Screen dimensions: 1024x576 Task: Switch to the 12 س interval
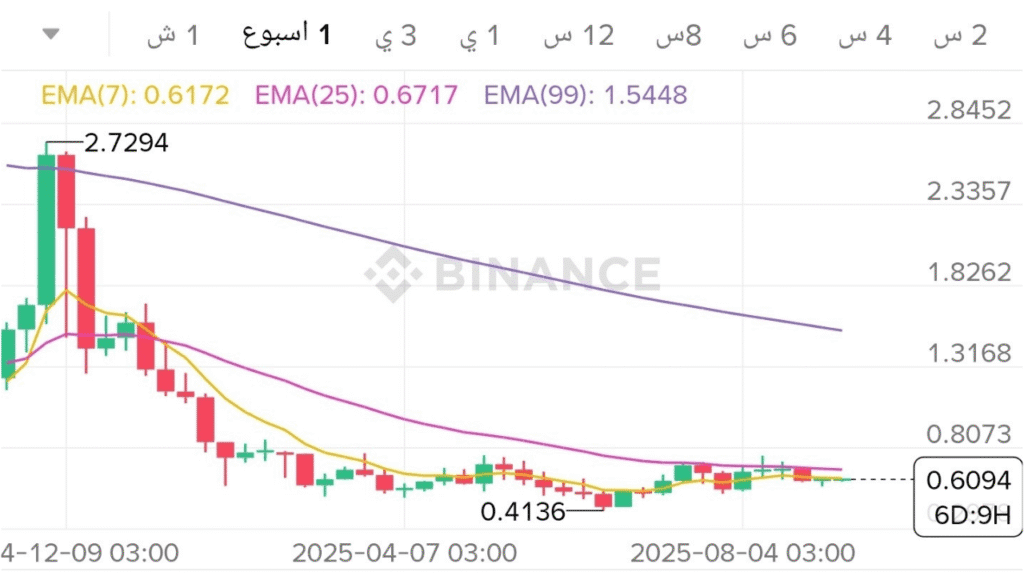(579, 35)
